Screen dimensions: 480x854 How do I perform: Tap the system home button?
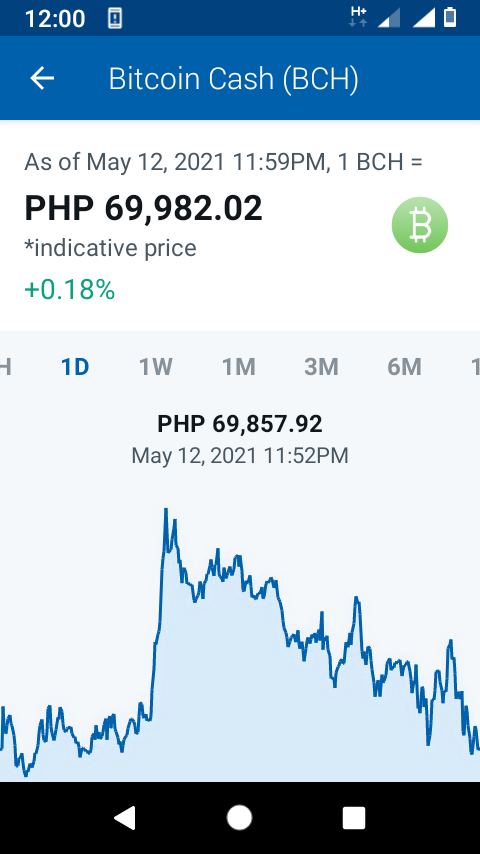point(239,818)
